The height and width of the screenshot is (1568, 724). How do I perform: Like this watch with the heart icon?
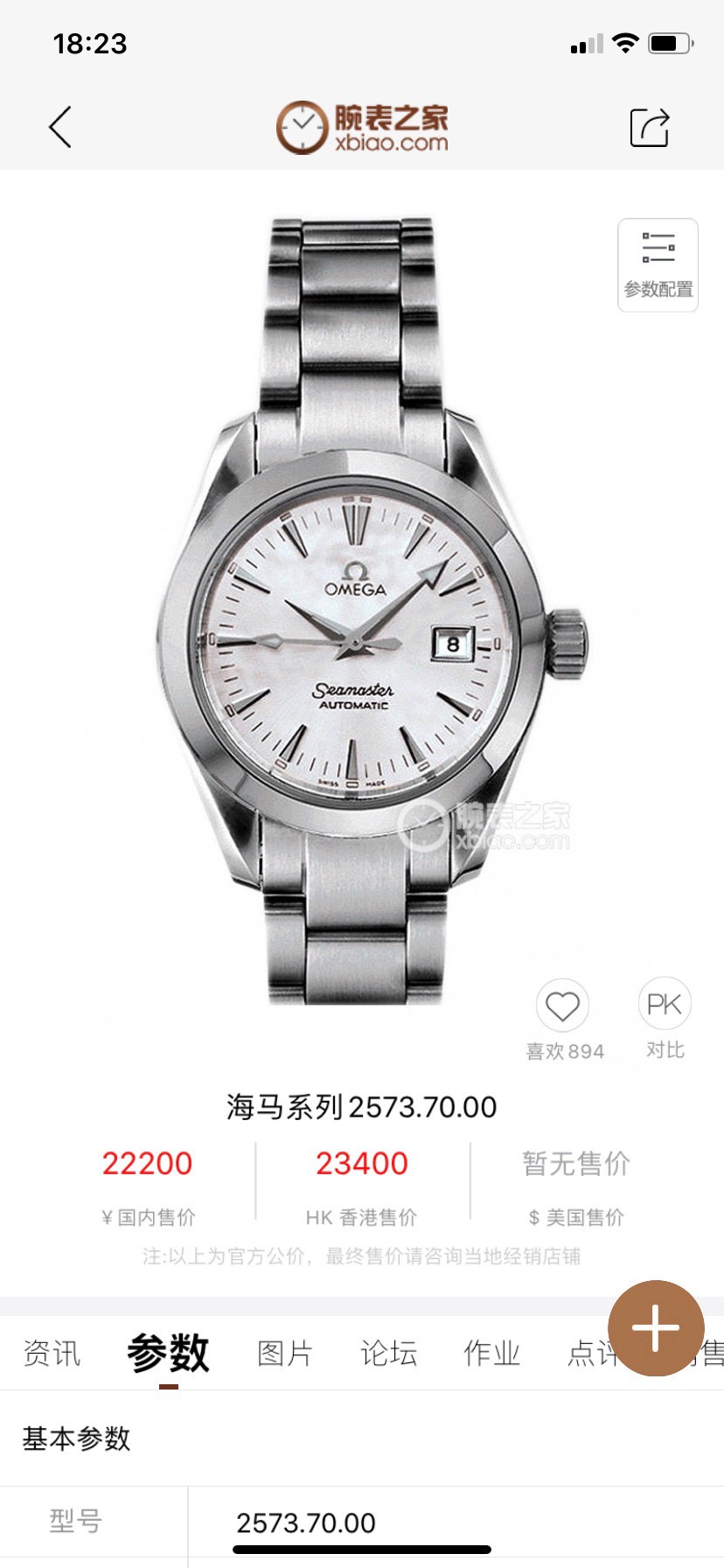(x=562, y=1006)
